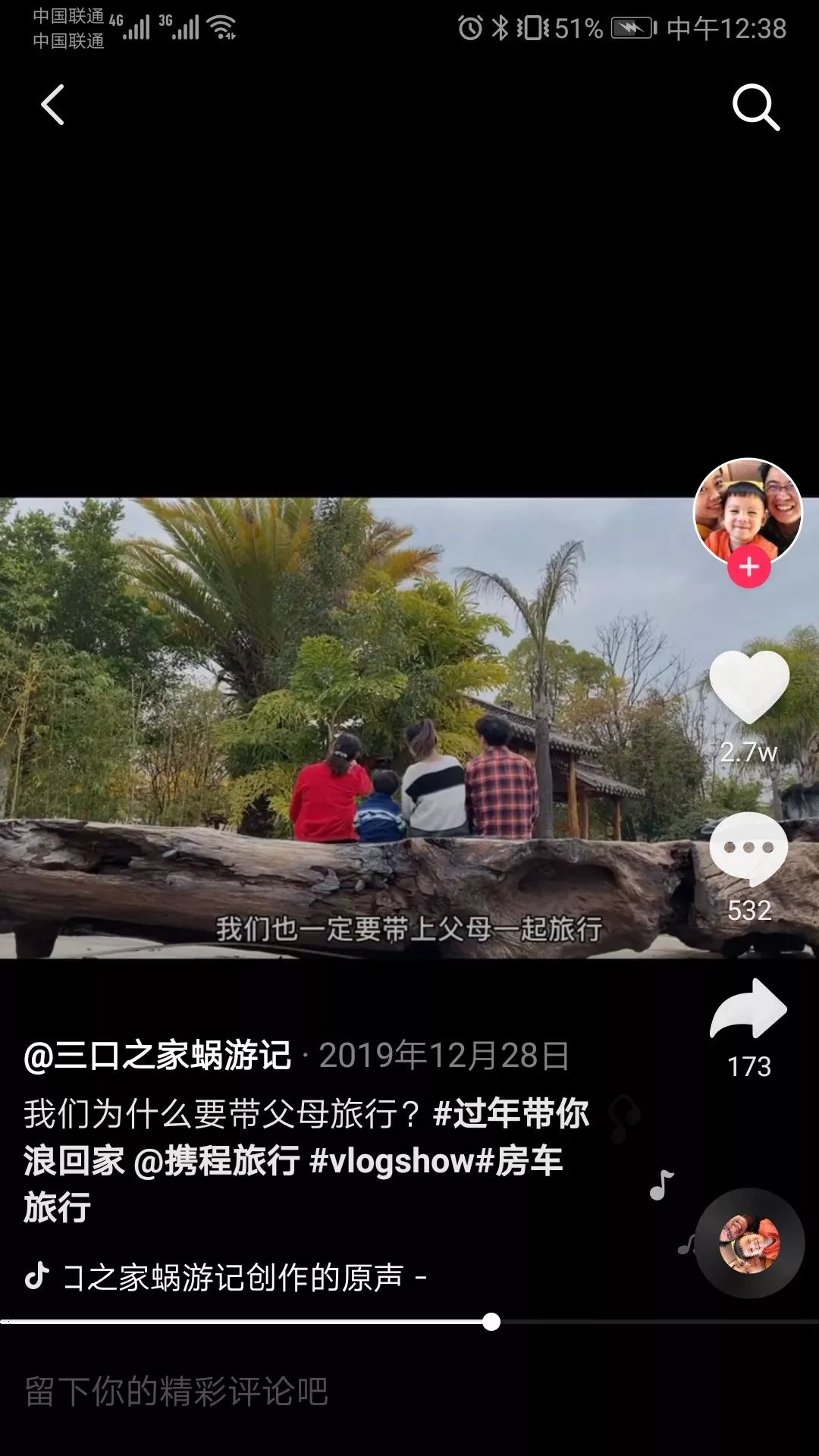Image resolution: width=819 pixels, height=1456 pixels.
Task: Follow creator with the red plus button
Action: coord(748,567)
